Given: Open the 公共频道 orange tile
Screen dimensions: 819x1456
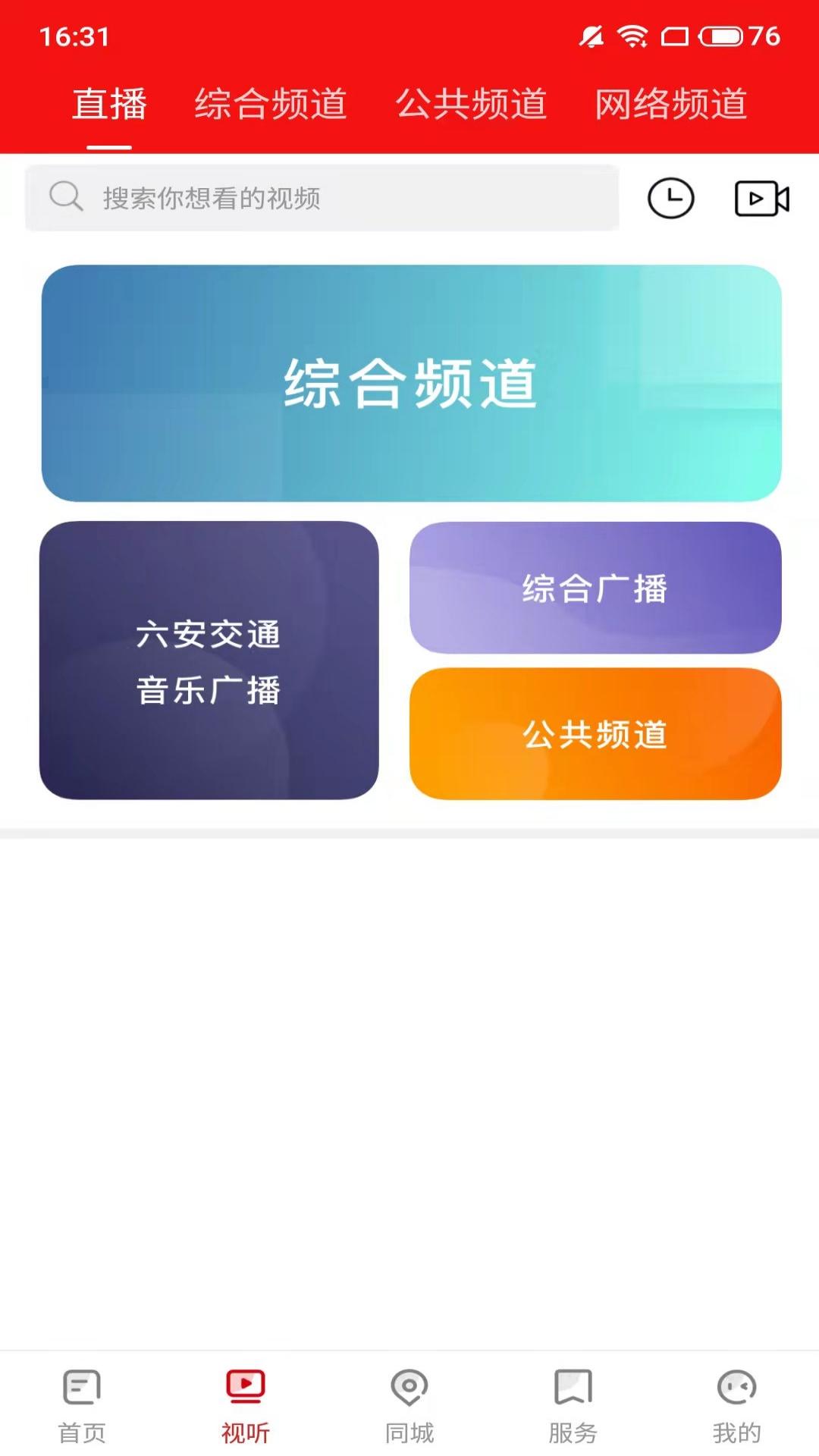Looking at the screenshot, I should 596,734.
